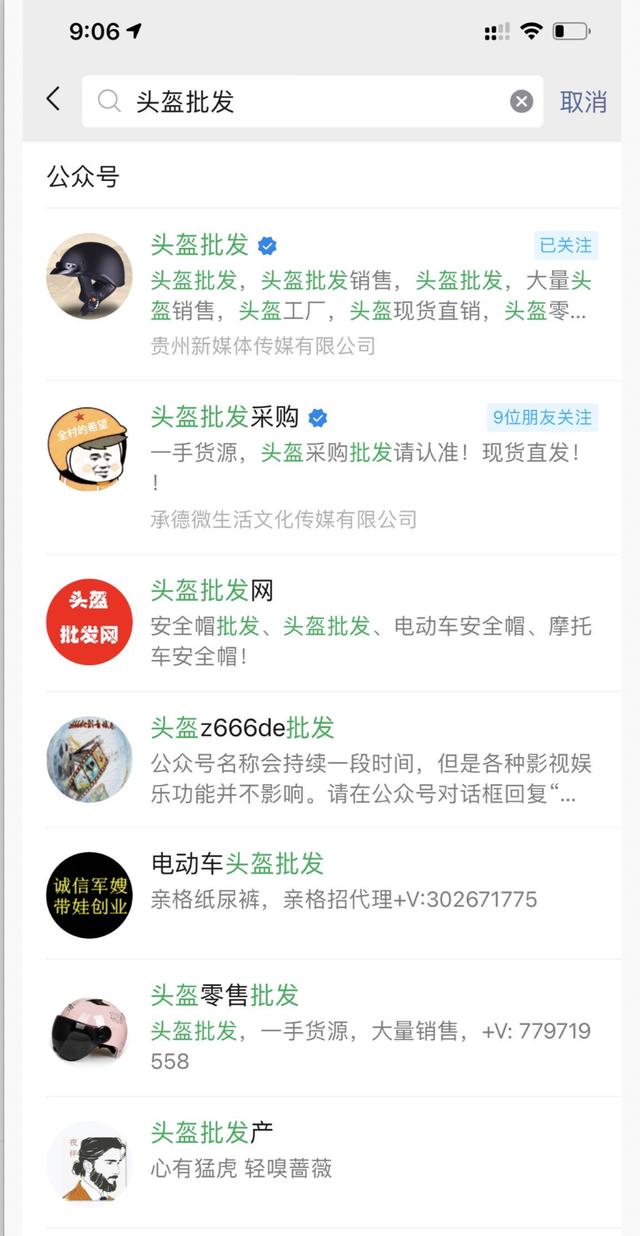The height and width of the screenshot is (1236, 640).
Task: Clear the search text with the X icon
Action: click(522, 101)
